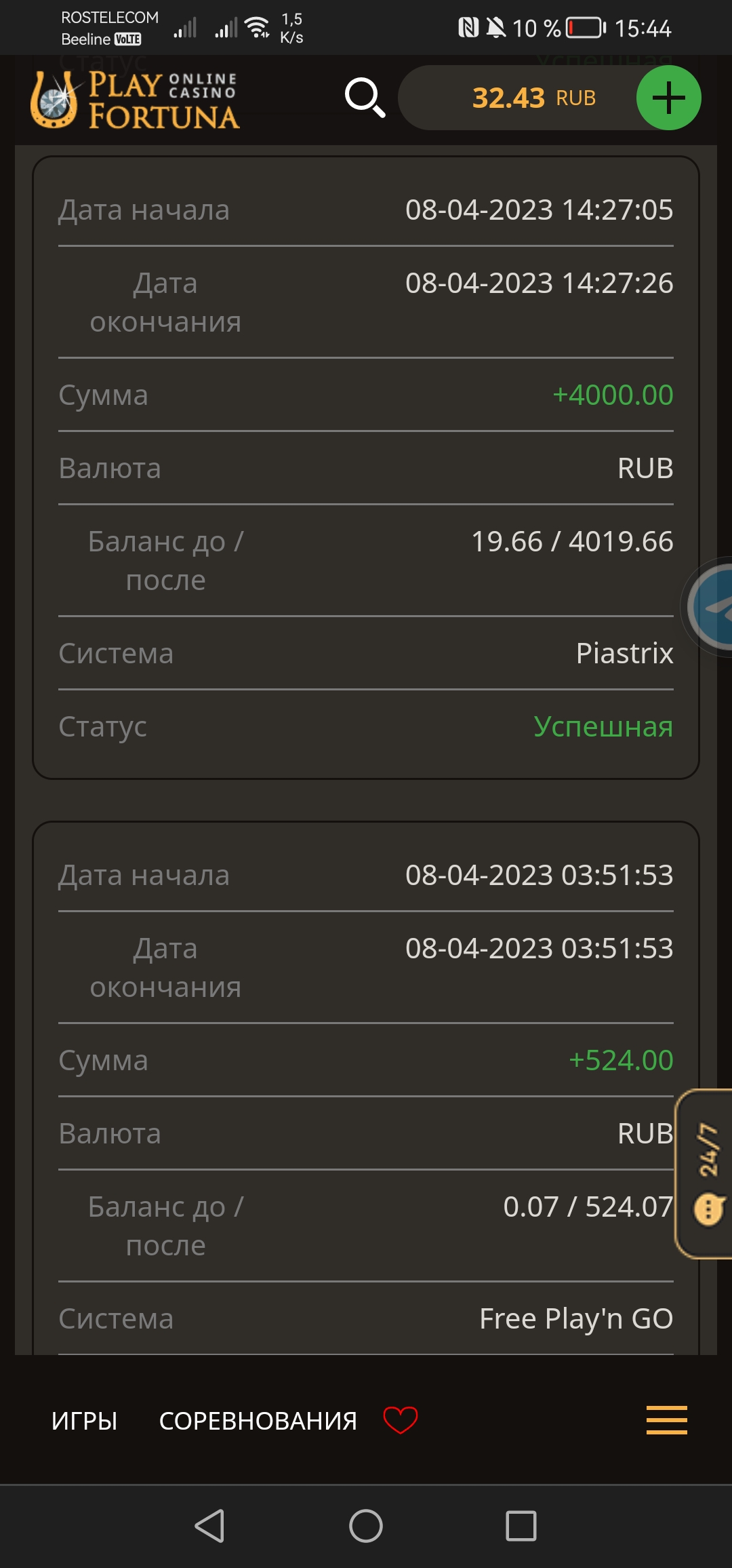Switch to the СОРЕВНОВАНИЯ section
Image resolution: width=732 pixels, height=1568 pixels.
(258, 1421)
